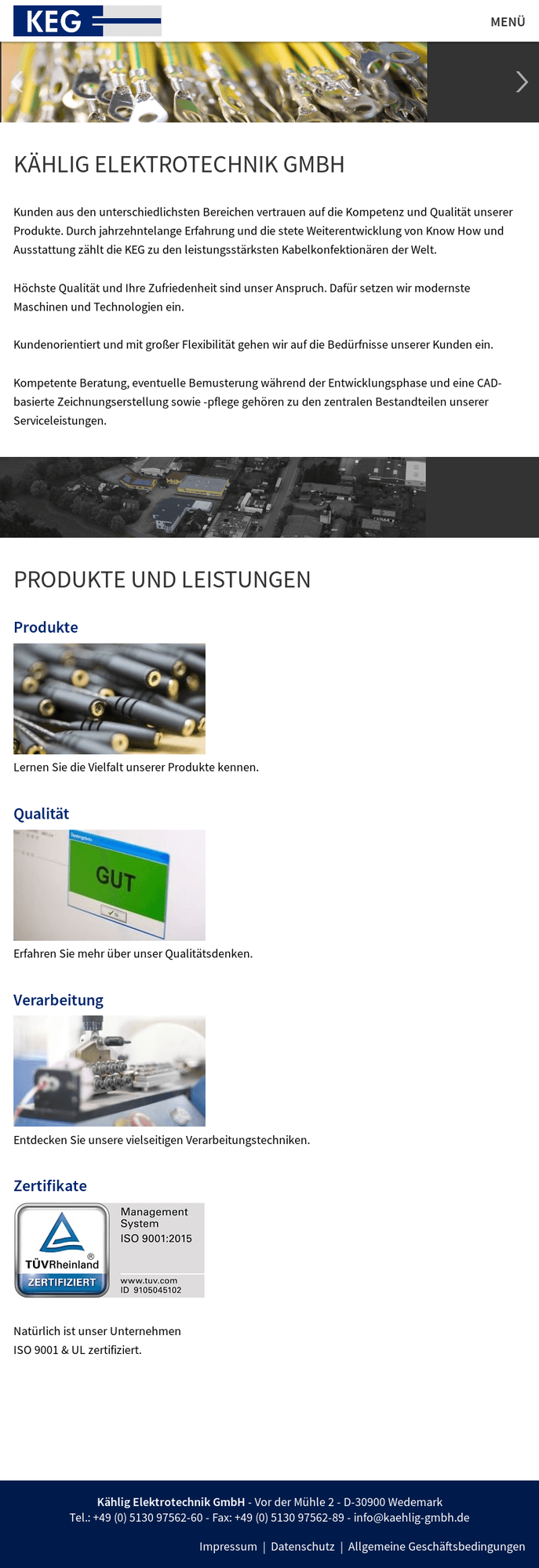Tap the Verarbeitung machine image

(109, 1071)
